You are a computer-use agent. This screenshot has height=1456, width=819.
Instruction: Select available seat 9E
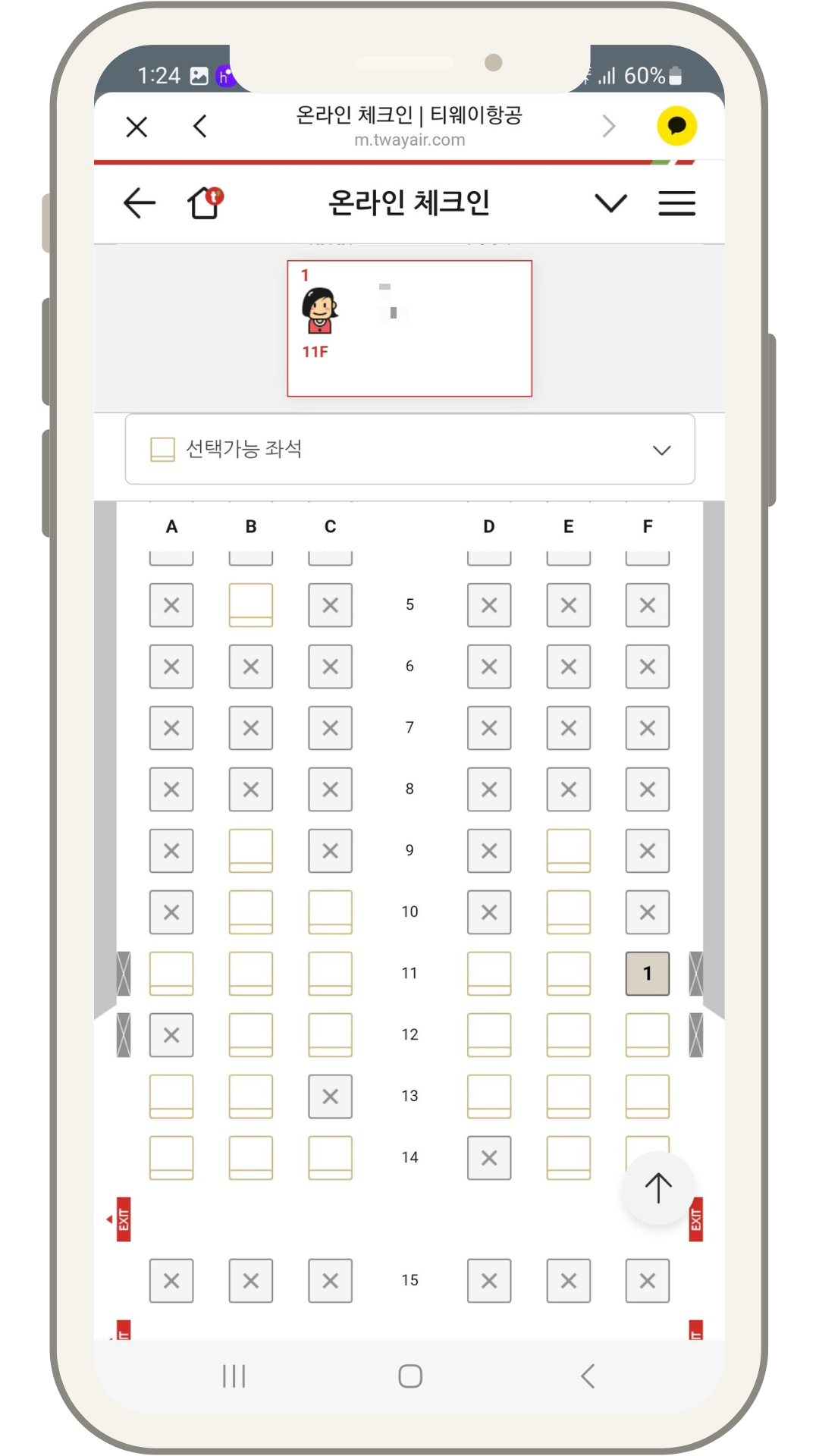[x=568, y=850]
